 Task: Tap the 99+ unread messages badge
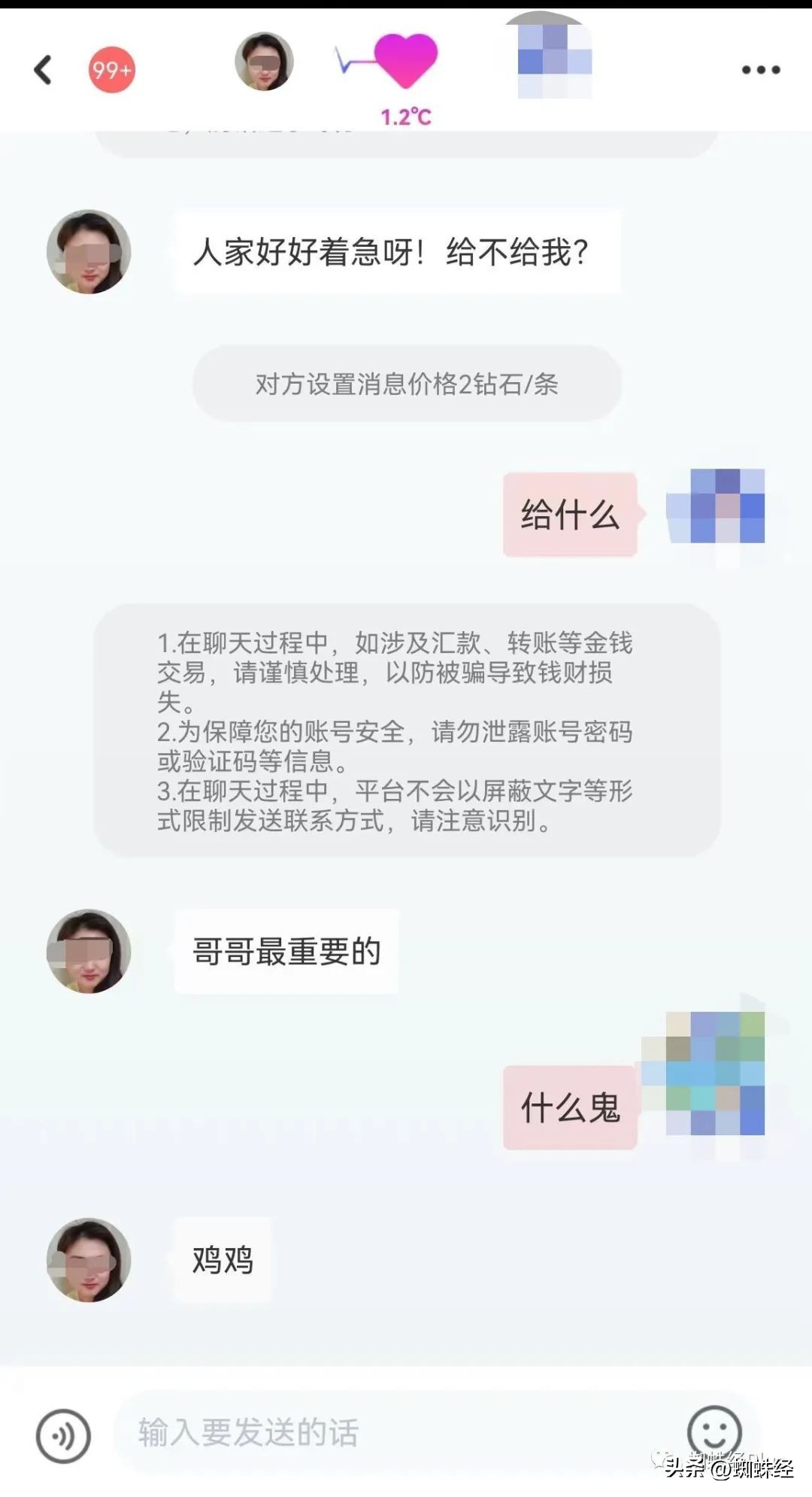(x=109, y=68)
